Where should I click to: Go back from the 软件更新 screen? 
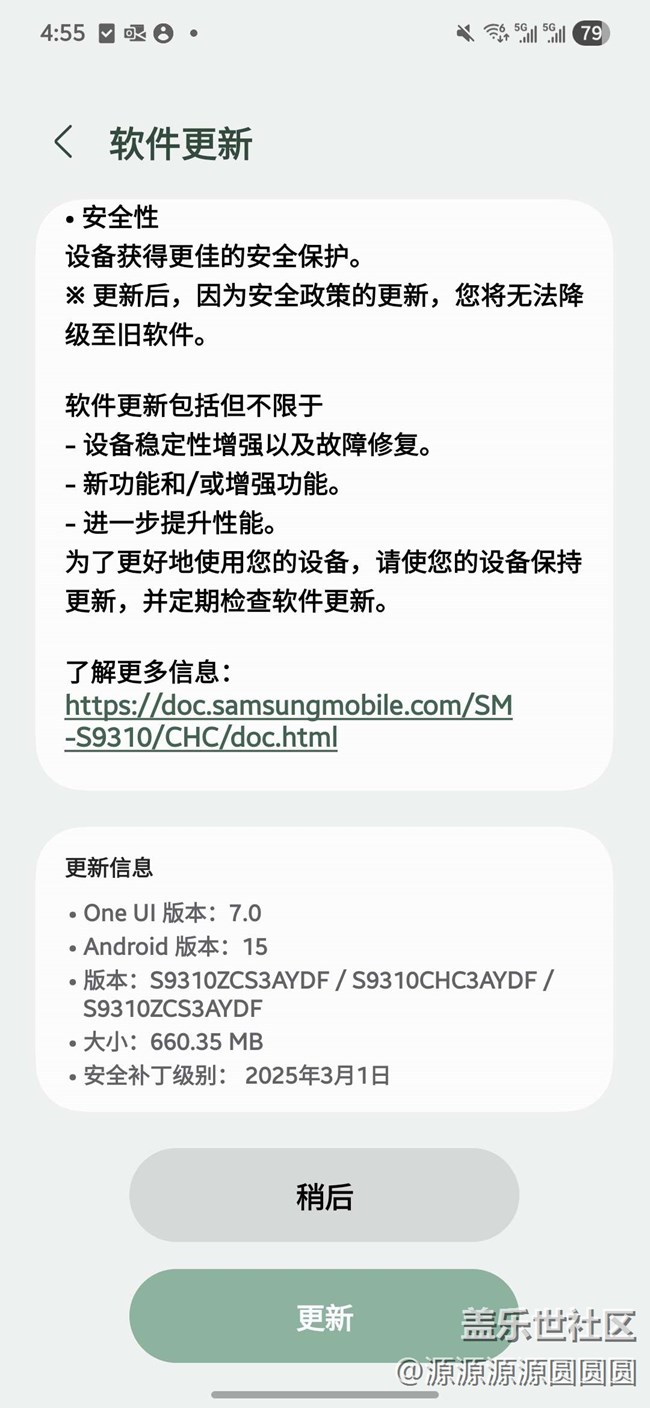click(64, 142)
